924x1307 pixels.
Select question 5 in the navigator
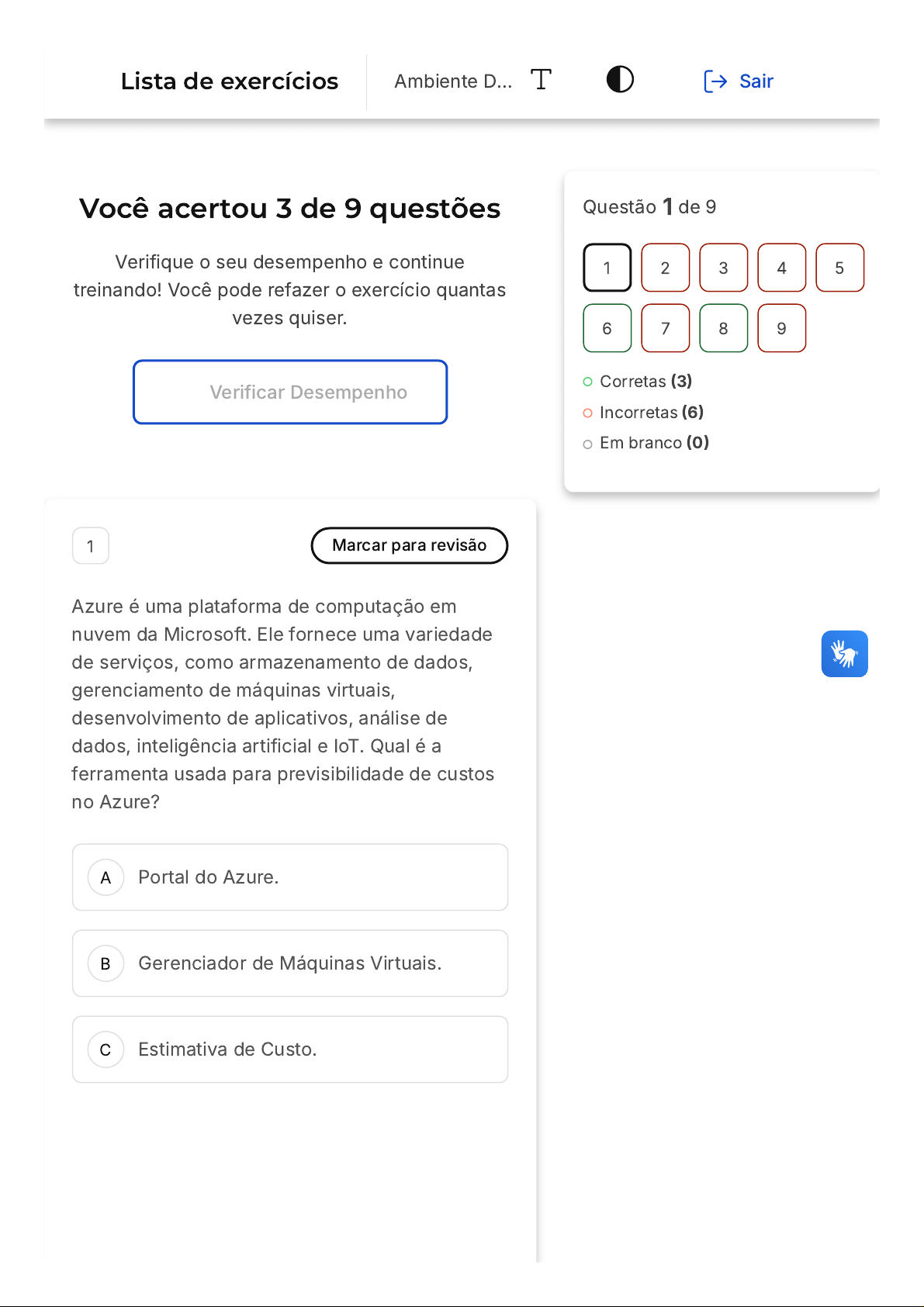[x=839, y=268]
